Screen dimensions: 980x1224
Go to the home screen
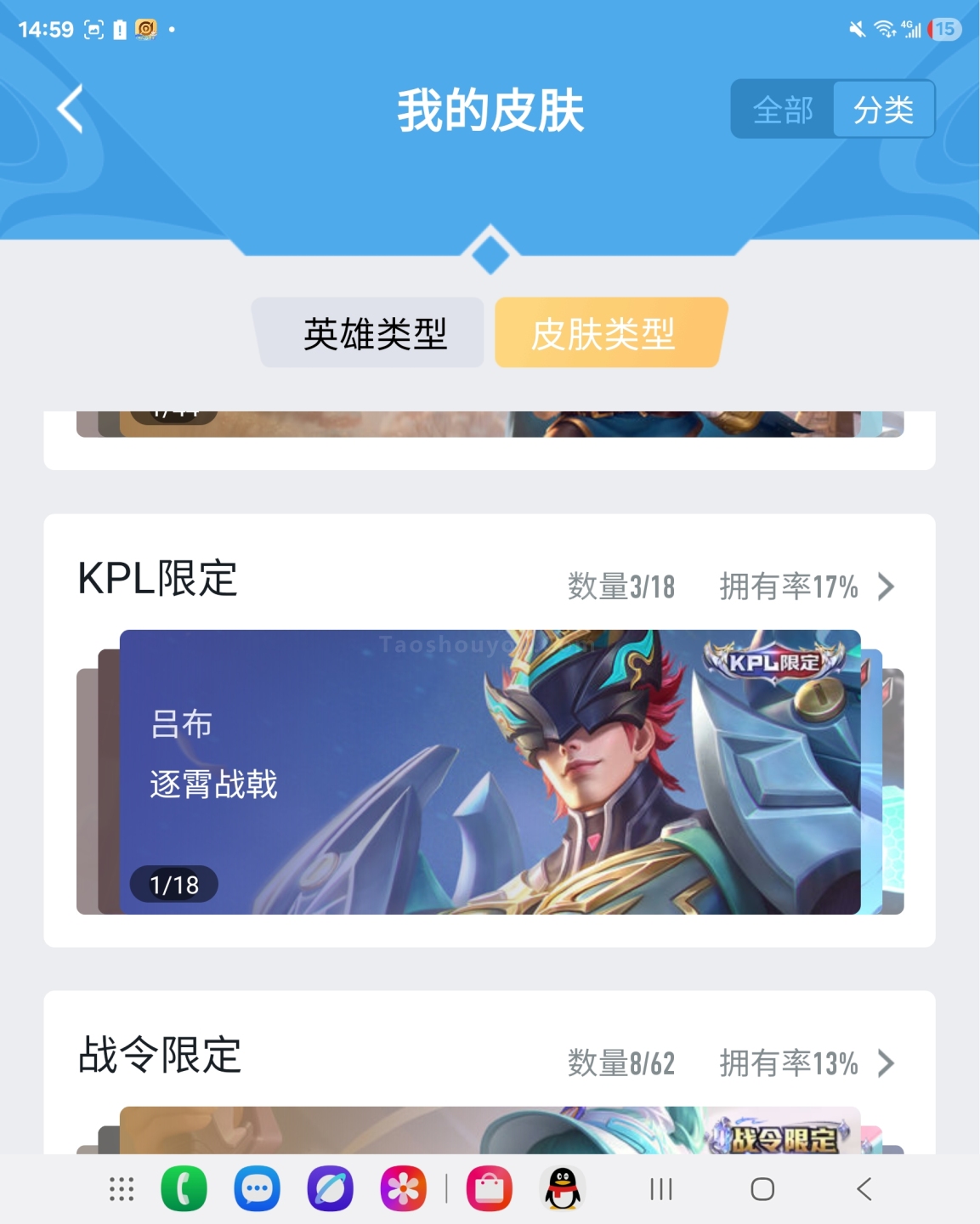coord(762,1189)
